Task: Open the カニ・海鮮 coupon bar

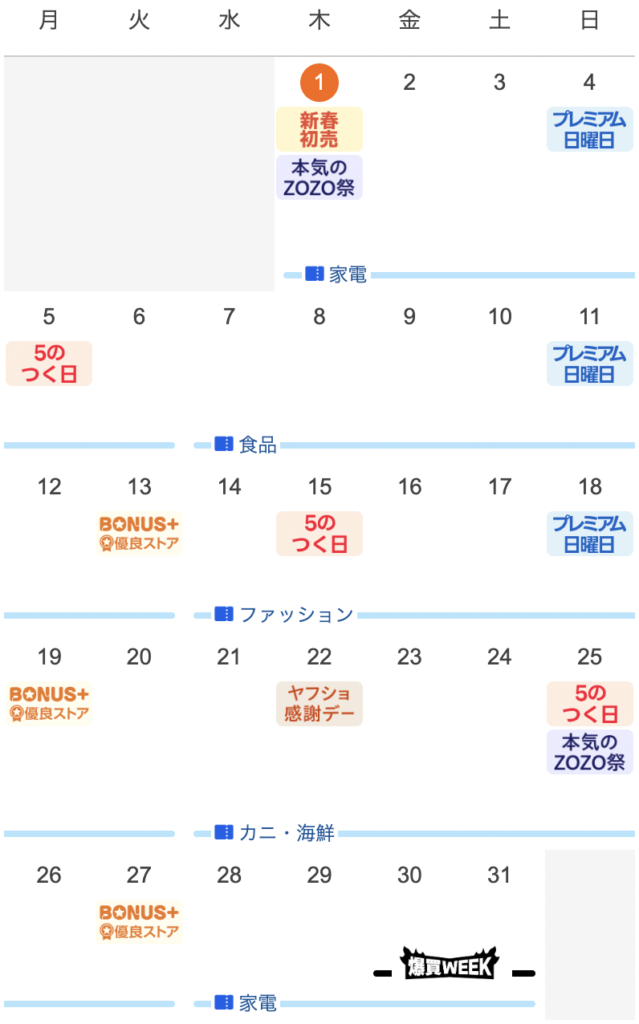Action: 275,832
